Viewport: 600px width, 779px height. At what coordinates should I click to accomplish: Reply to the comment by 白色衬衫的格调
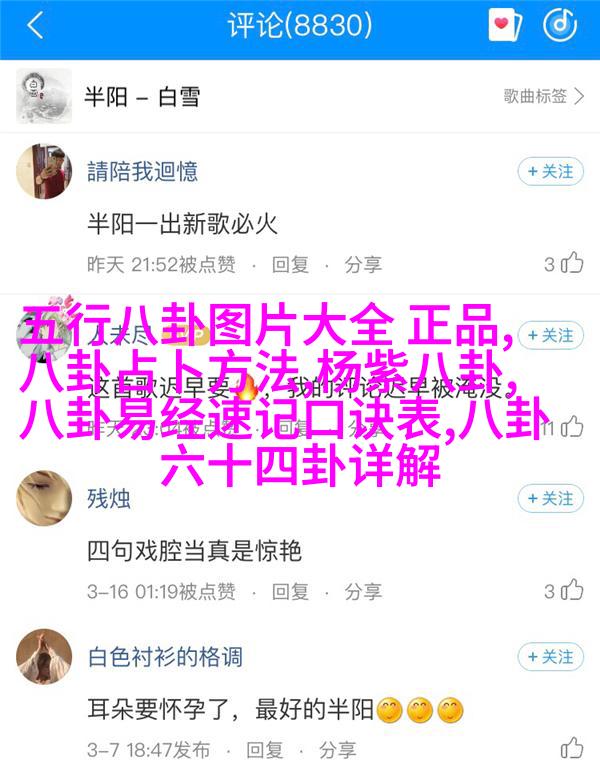click(290, 749)
